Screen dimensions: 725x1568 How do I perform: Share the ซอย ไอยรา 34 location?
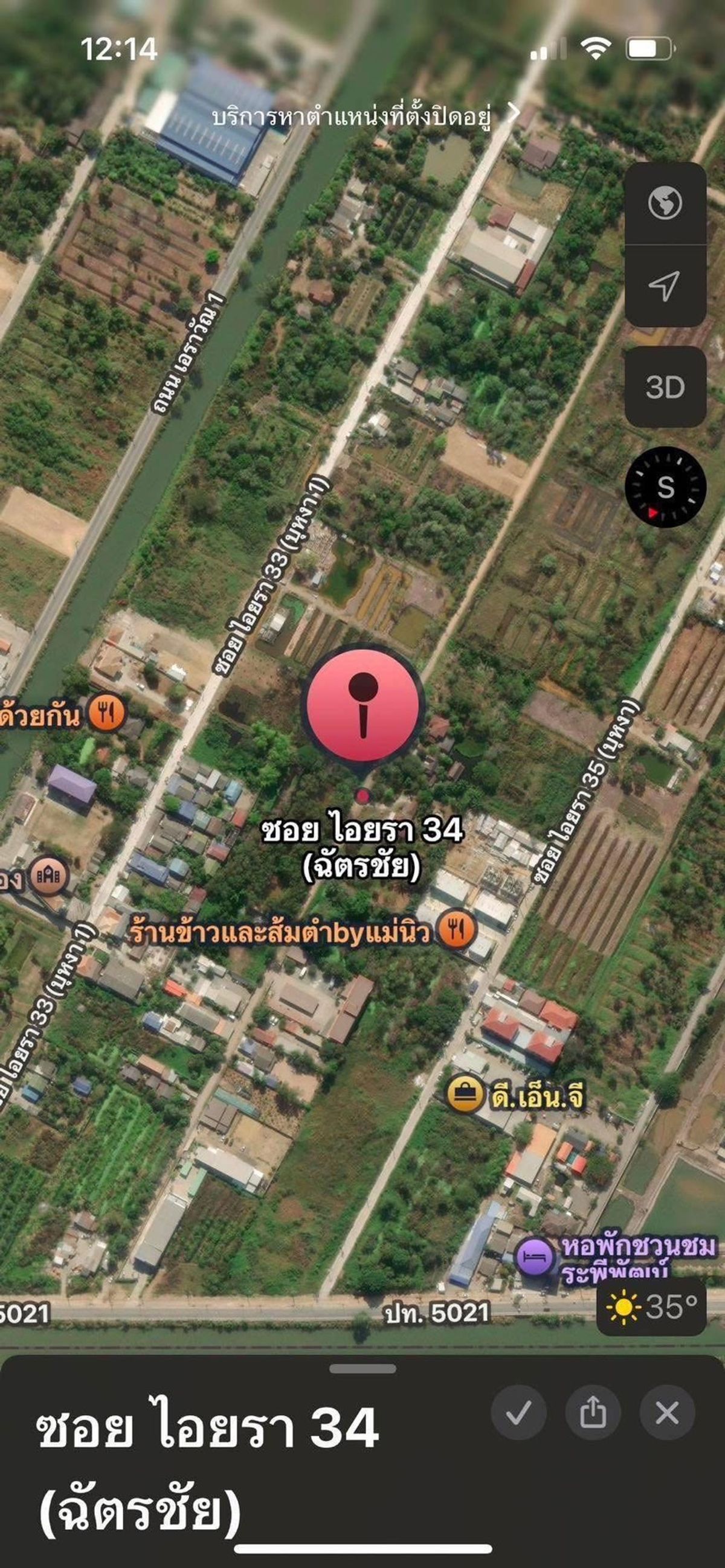pyautogui.click(x=593, y=1413)
